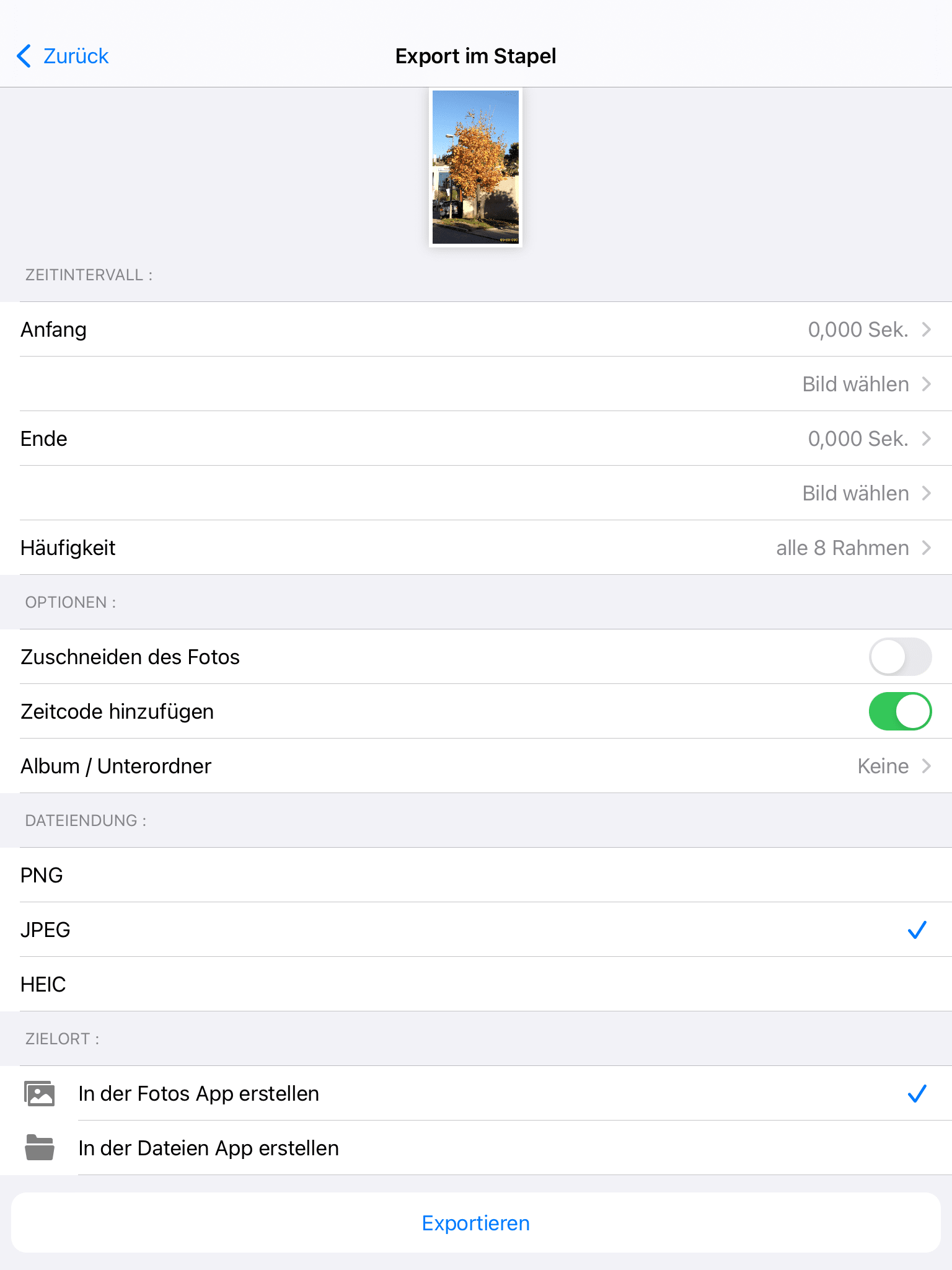This screenshot has width=952, height=1270.
Task: Choose In der Dateien App erstellen
Action: (x=476, y=1148)
